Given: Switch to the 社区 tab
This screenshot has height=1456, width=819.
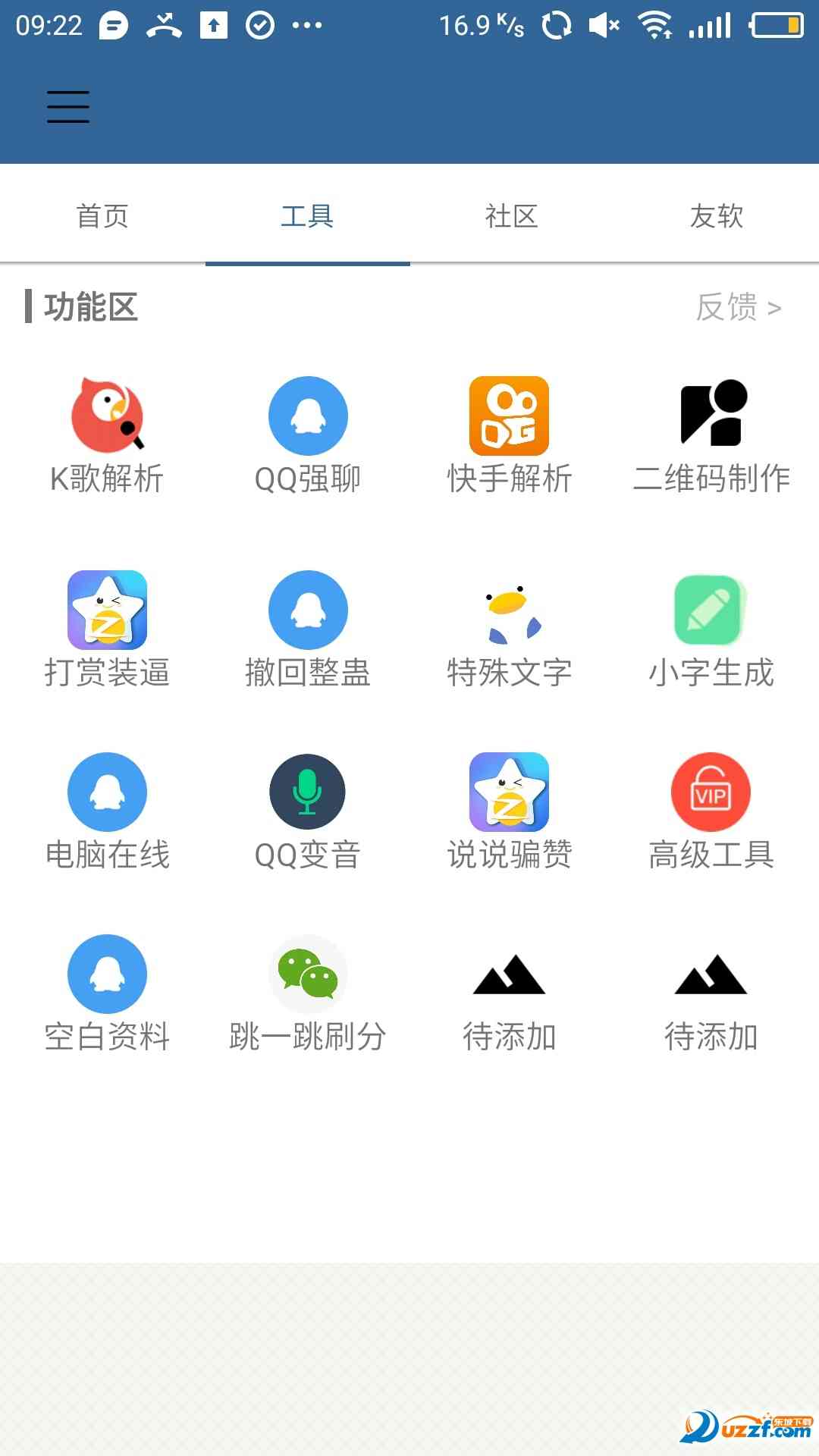Looking at the screenshot, I should point(512,216).
